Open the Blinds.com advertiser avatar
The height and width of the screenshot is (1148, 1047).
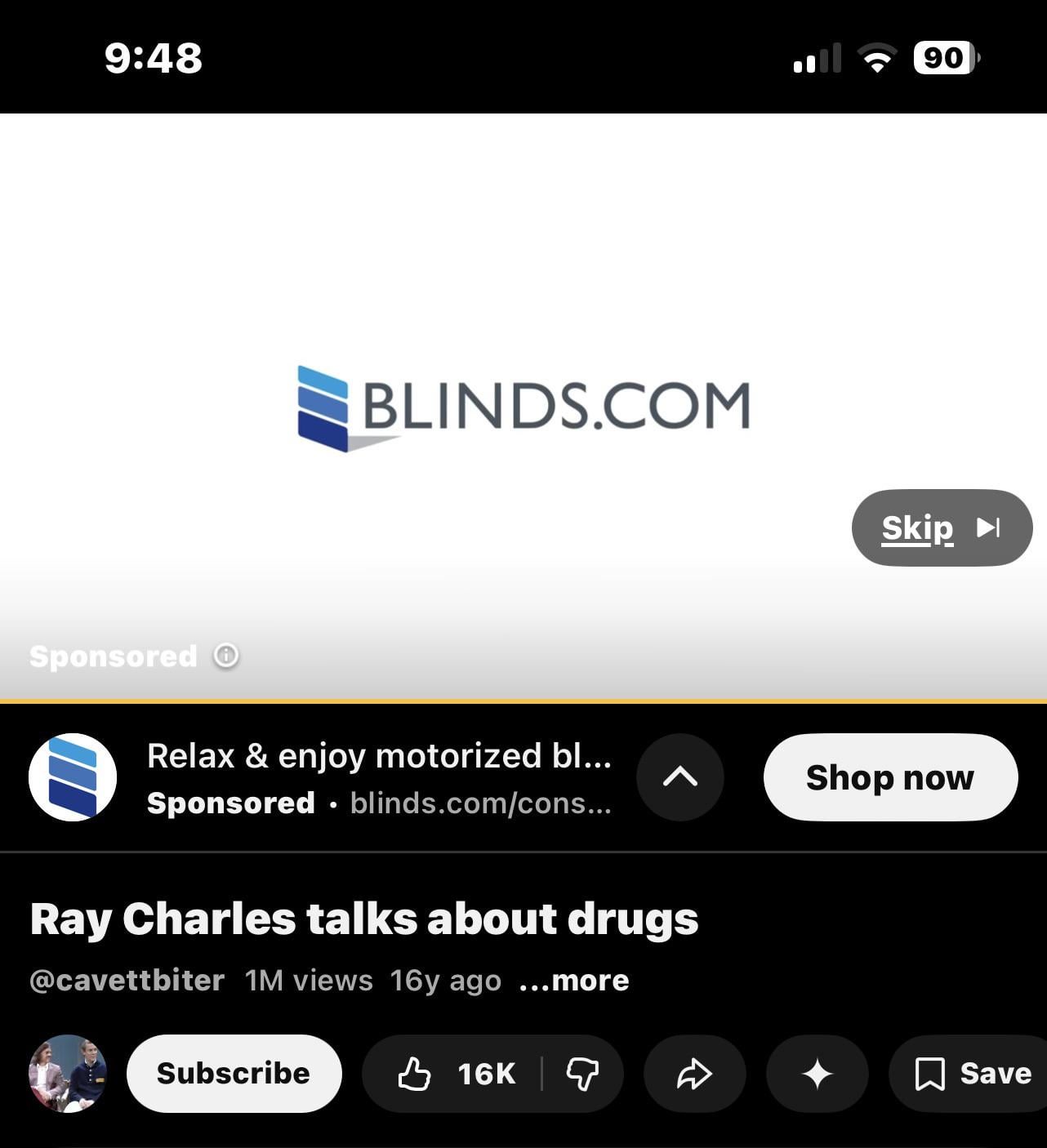[x=73, y=777]
